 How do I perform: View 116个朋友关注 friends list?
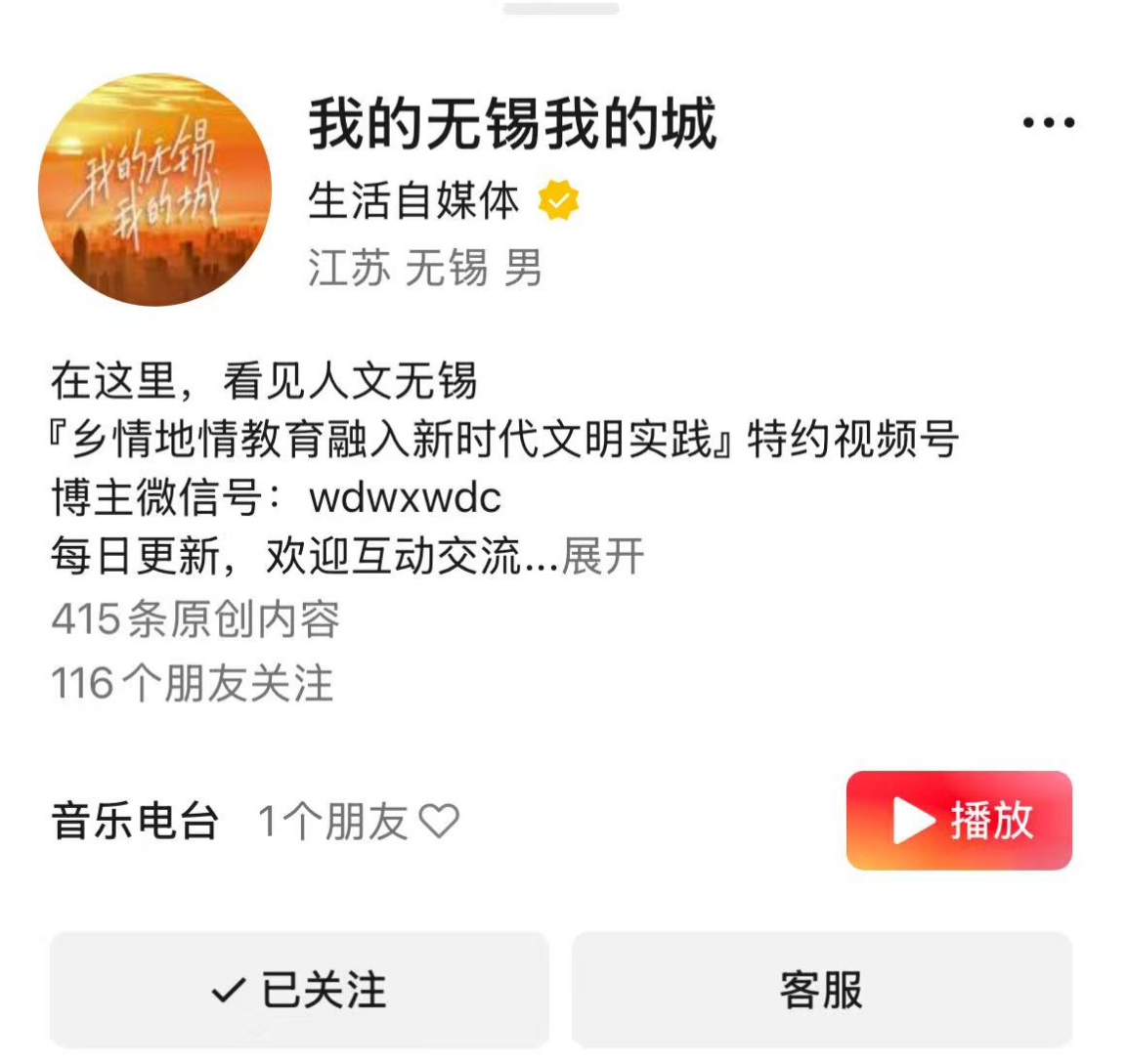[193, 683]
